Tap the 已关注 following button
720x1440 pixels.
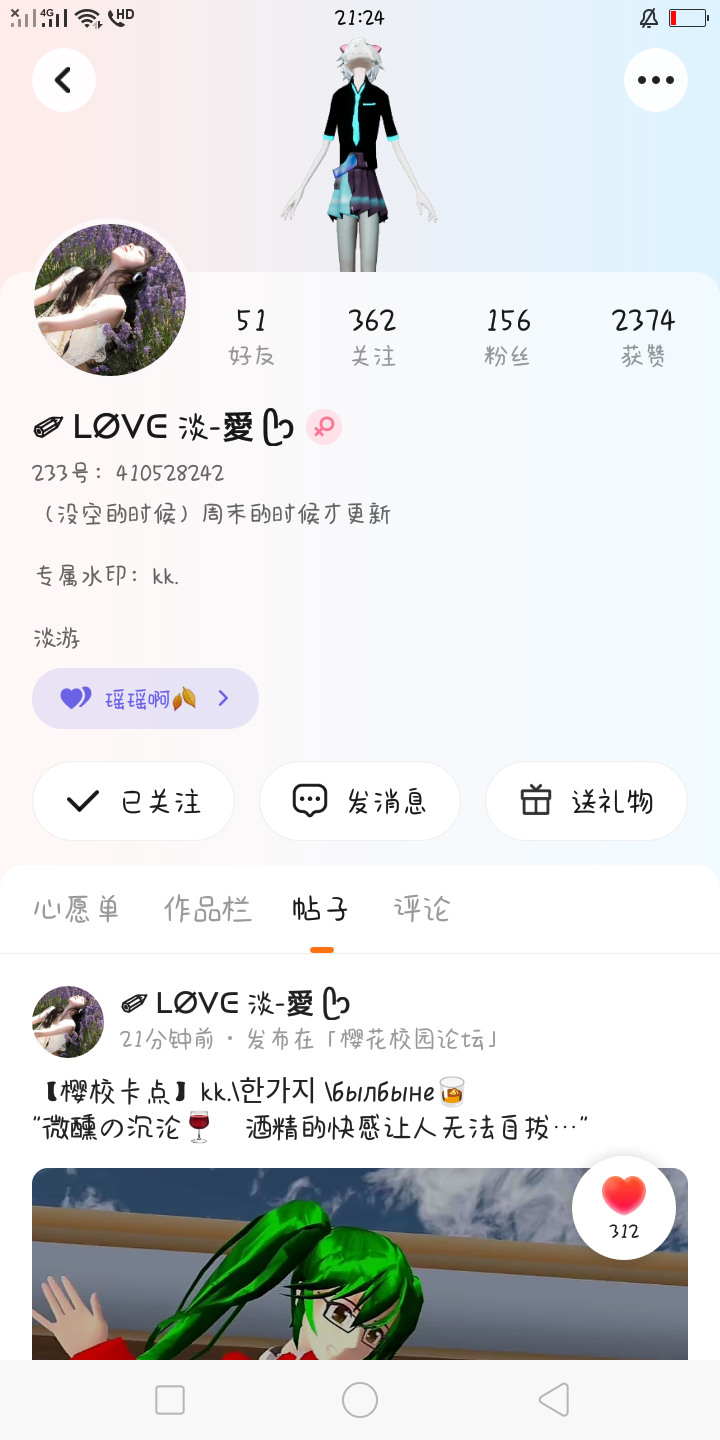tap(134, 801)
